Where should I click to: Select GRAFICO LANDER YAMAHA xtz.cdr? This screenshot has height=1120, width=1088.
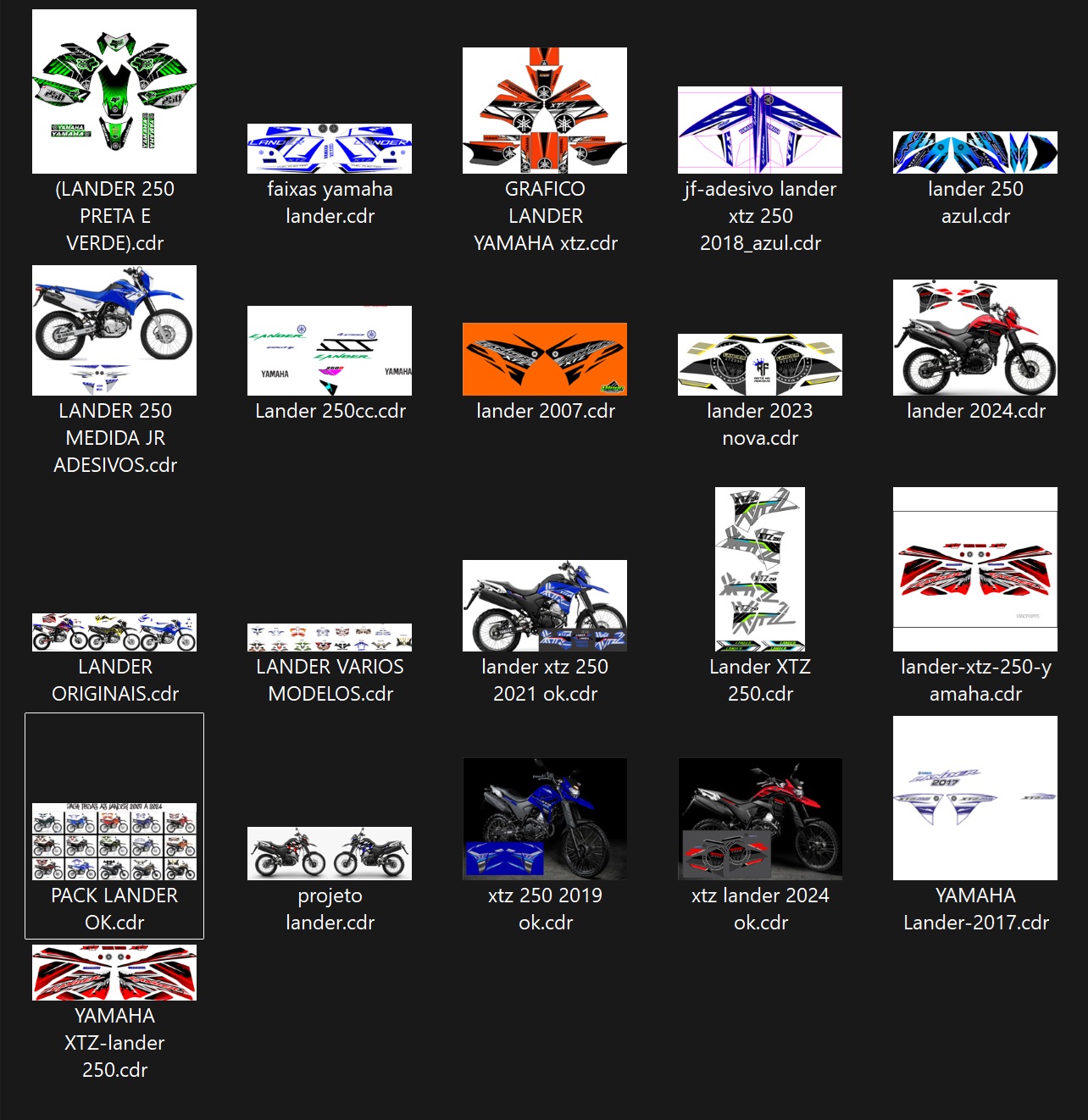(545, 110)
